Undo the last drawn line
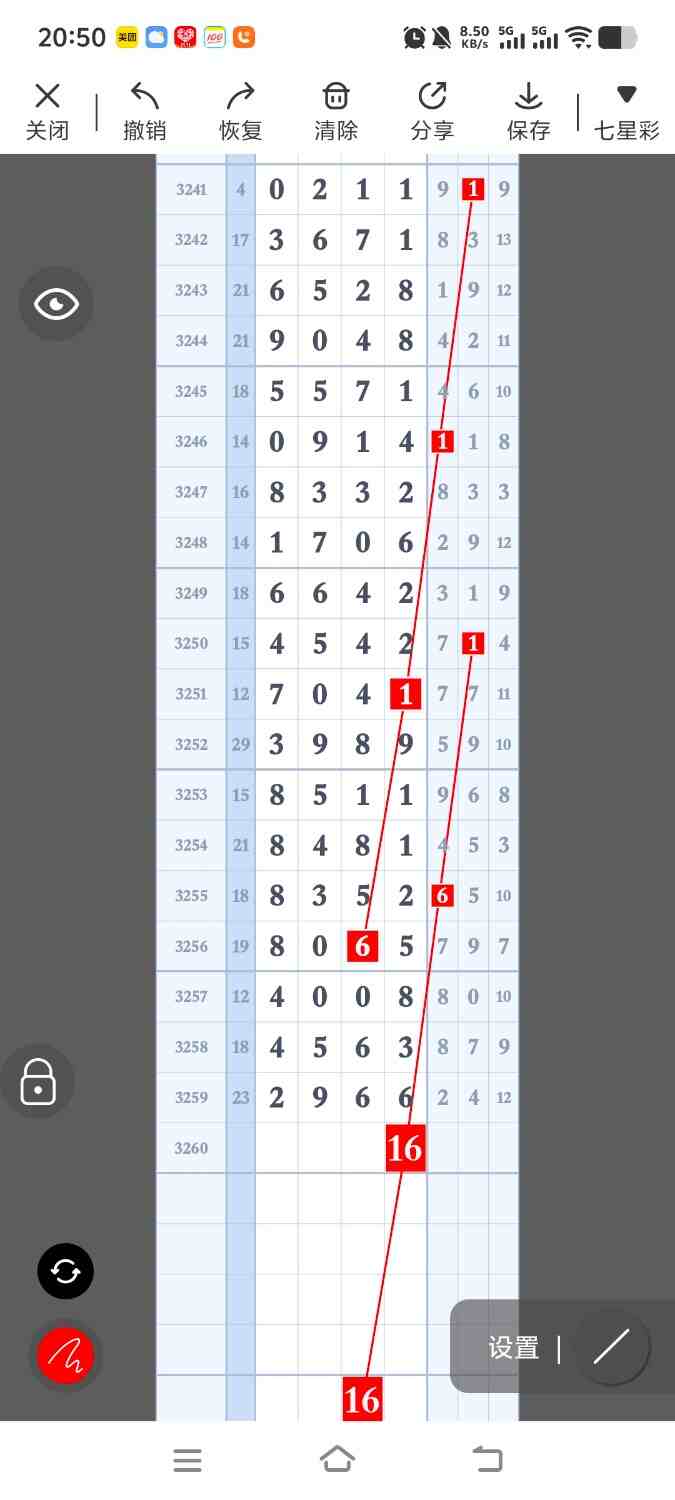 point(144,112)
